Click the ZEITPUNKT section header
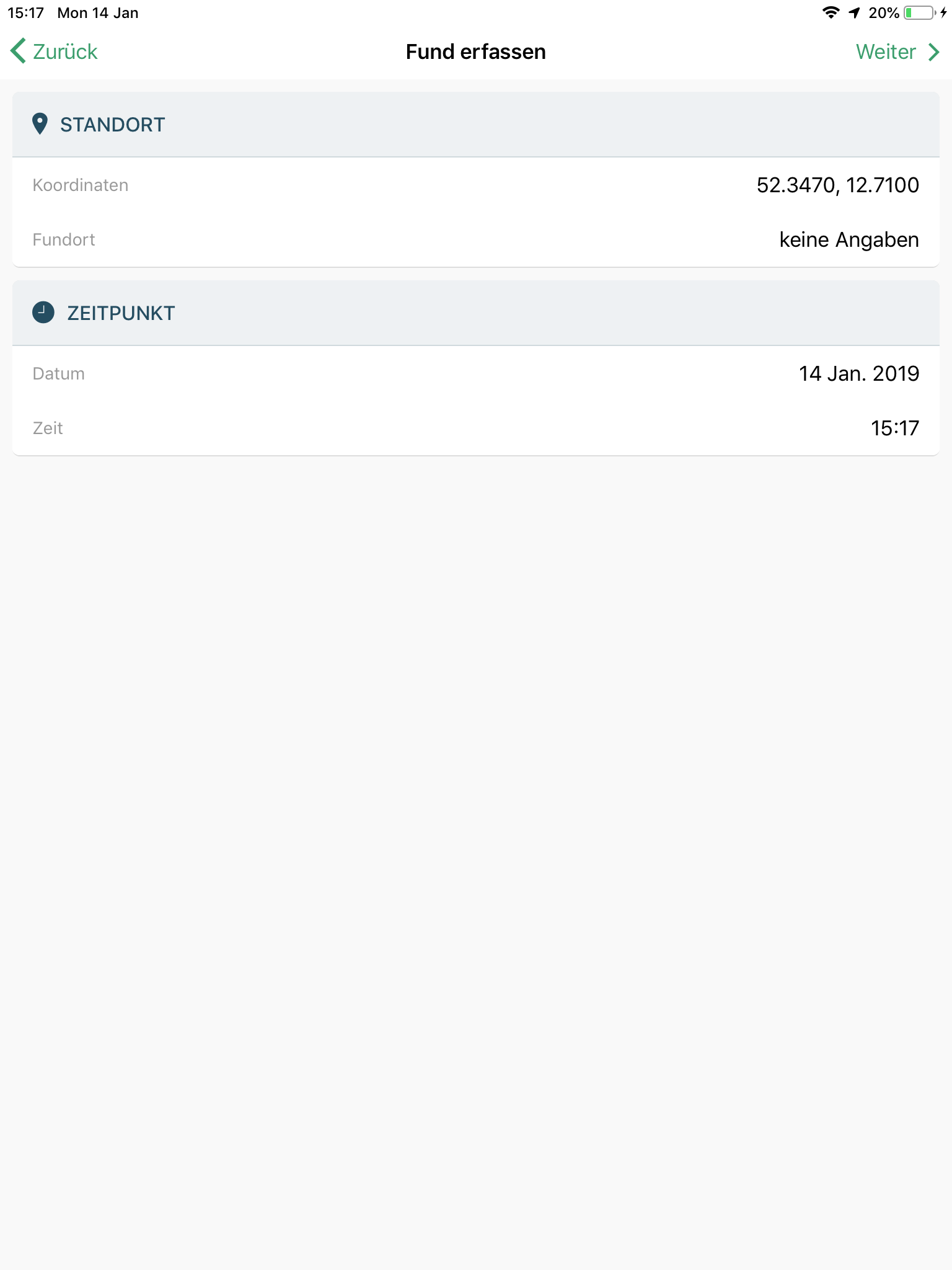 121,312
